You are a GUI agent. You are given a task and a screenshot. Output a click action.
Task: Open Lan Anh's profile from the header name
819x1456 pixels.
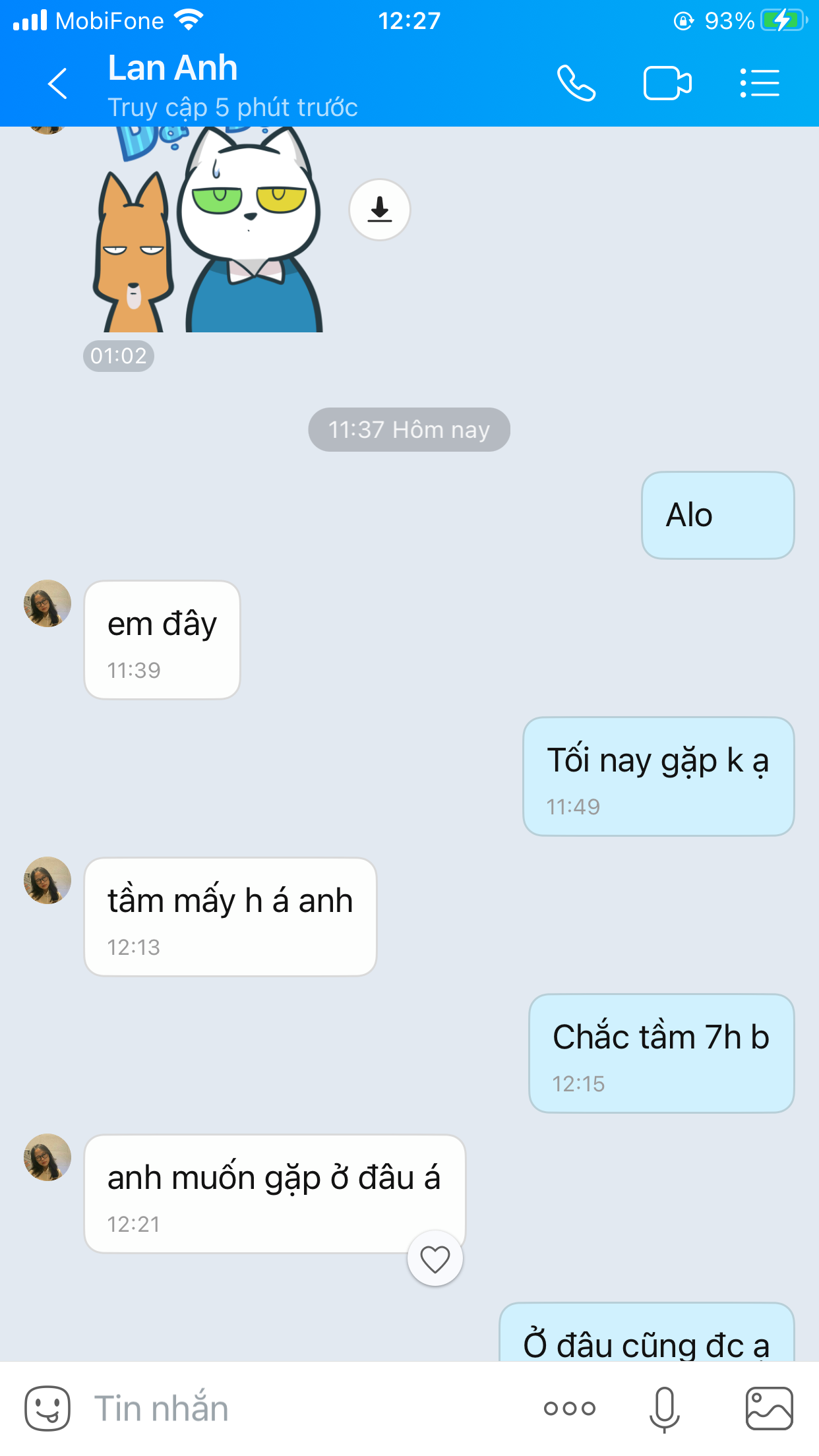(x=173, y=69)
